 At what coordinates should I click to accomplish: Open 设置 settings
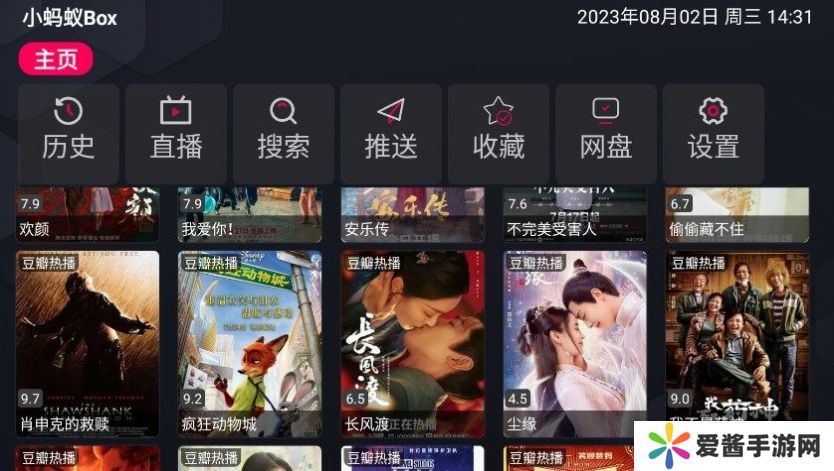pyautogui.click(x=713, y=132)
